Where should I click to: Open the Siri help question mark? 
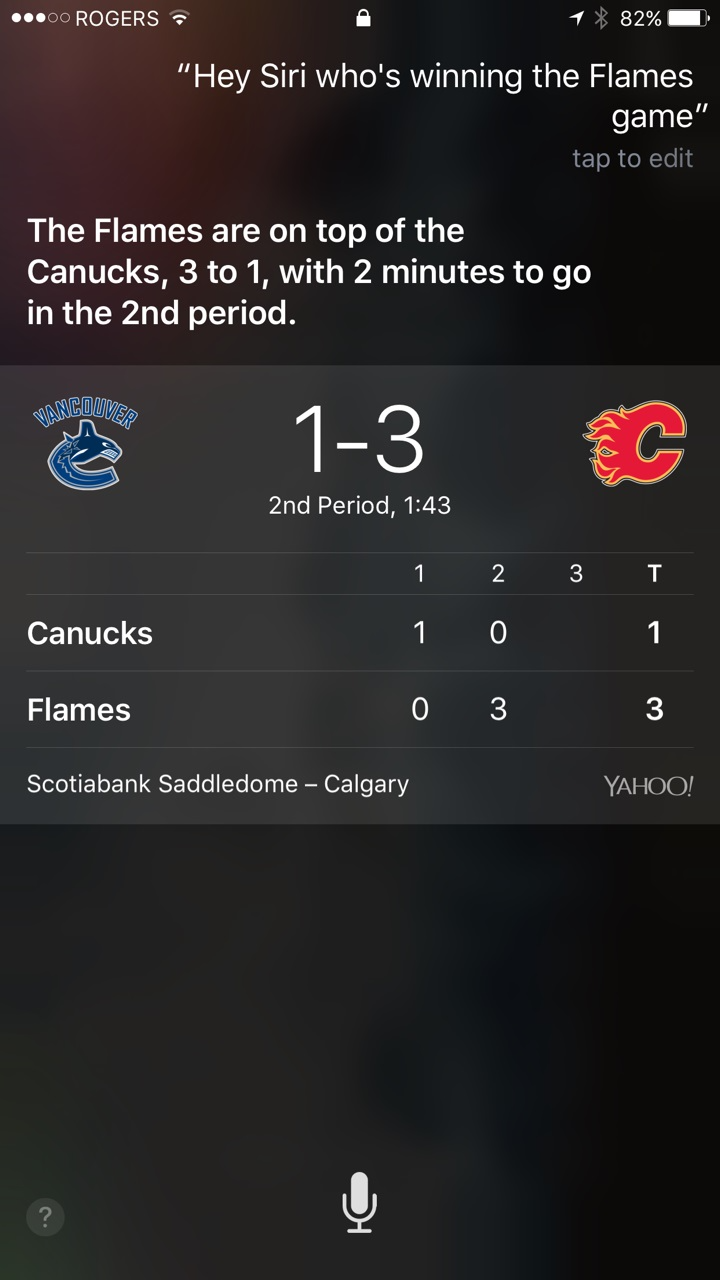click(x=45, y=1217)
